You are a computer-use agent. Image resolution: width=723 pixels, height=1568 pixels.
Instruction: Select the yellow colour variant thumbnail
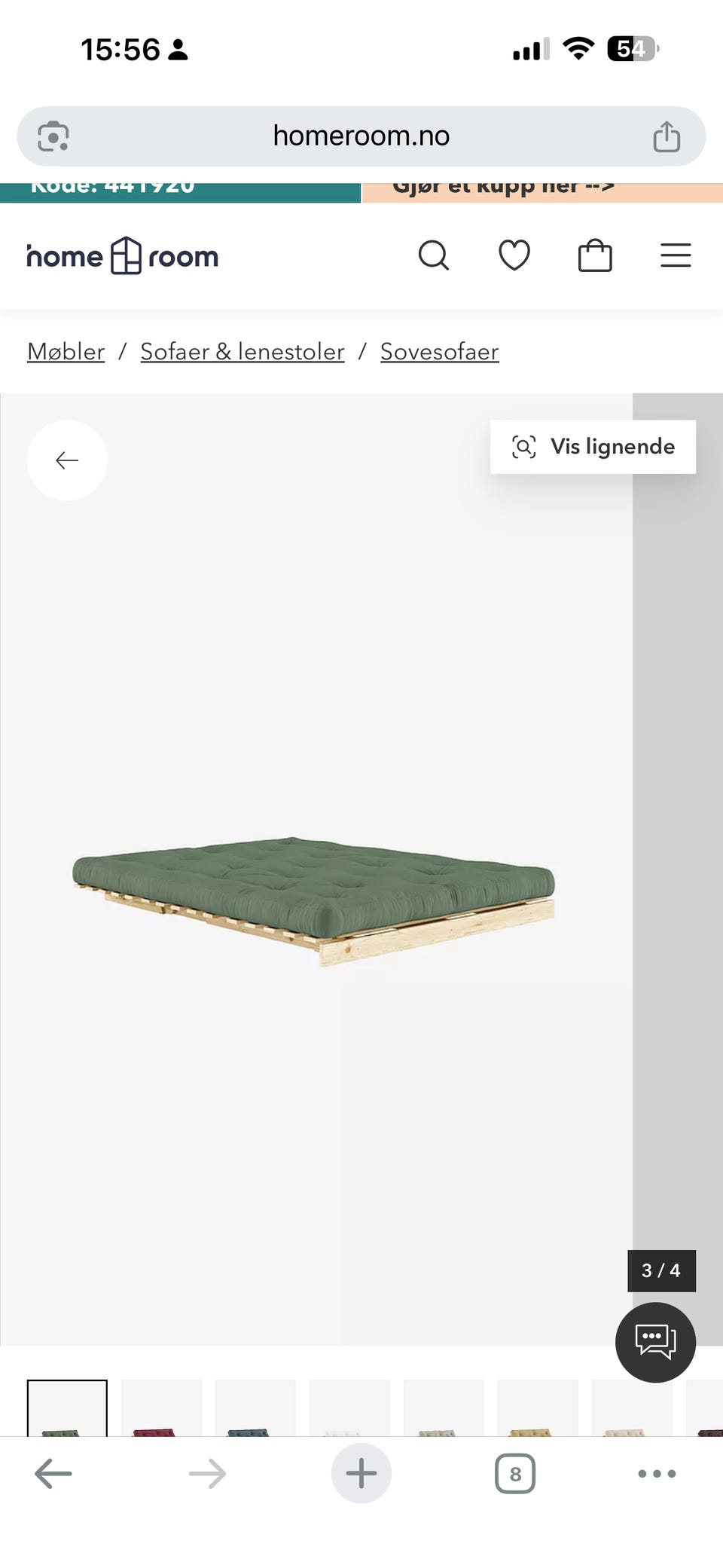[x=538, y=1409]
